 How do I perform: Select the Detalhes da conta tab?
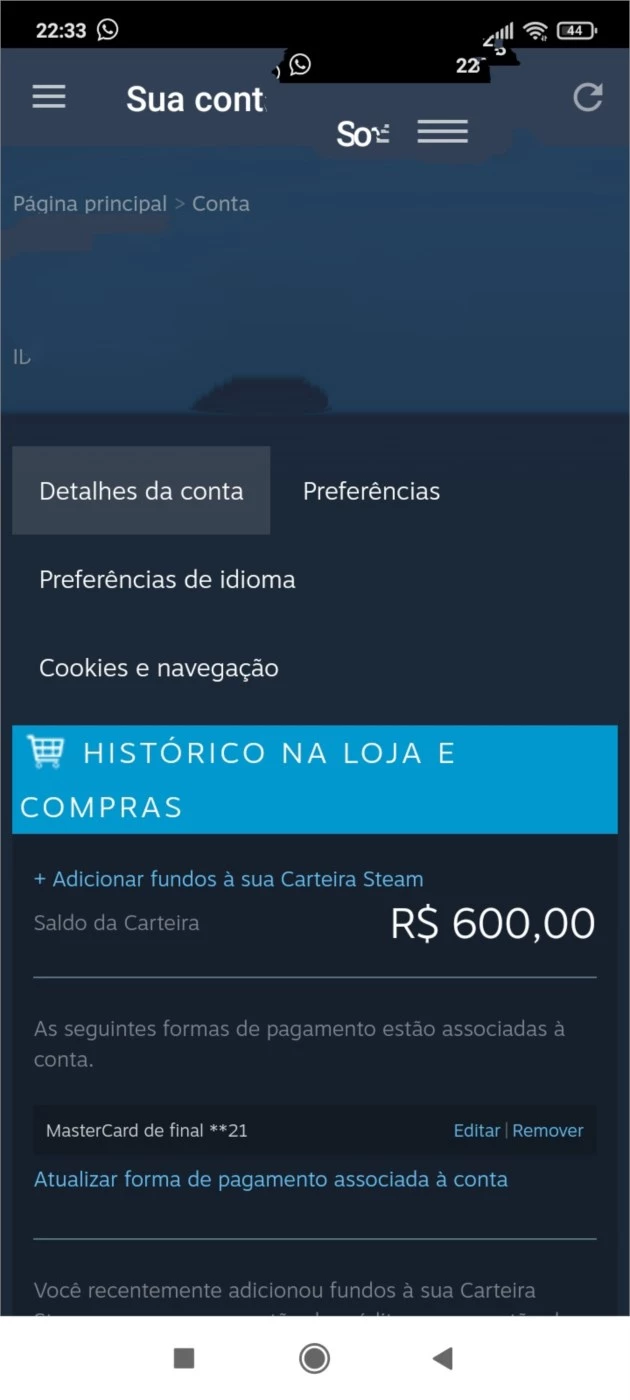[x=141, y=491]
